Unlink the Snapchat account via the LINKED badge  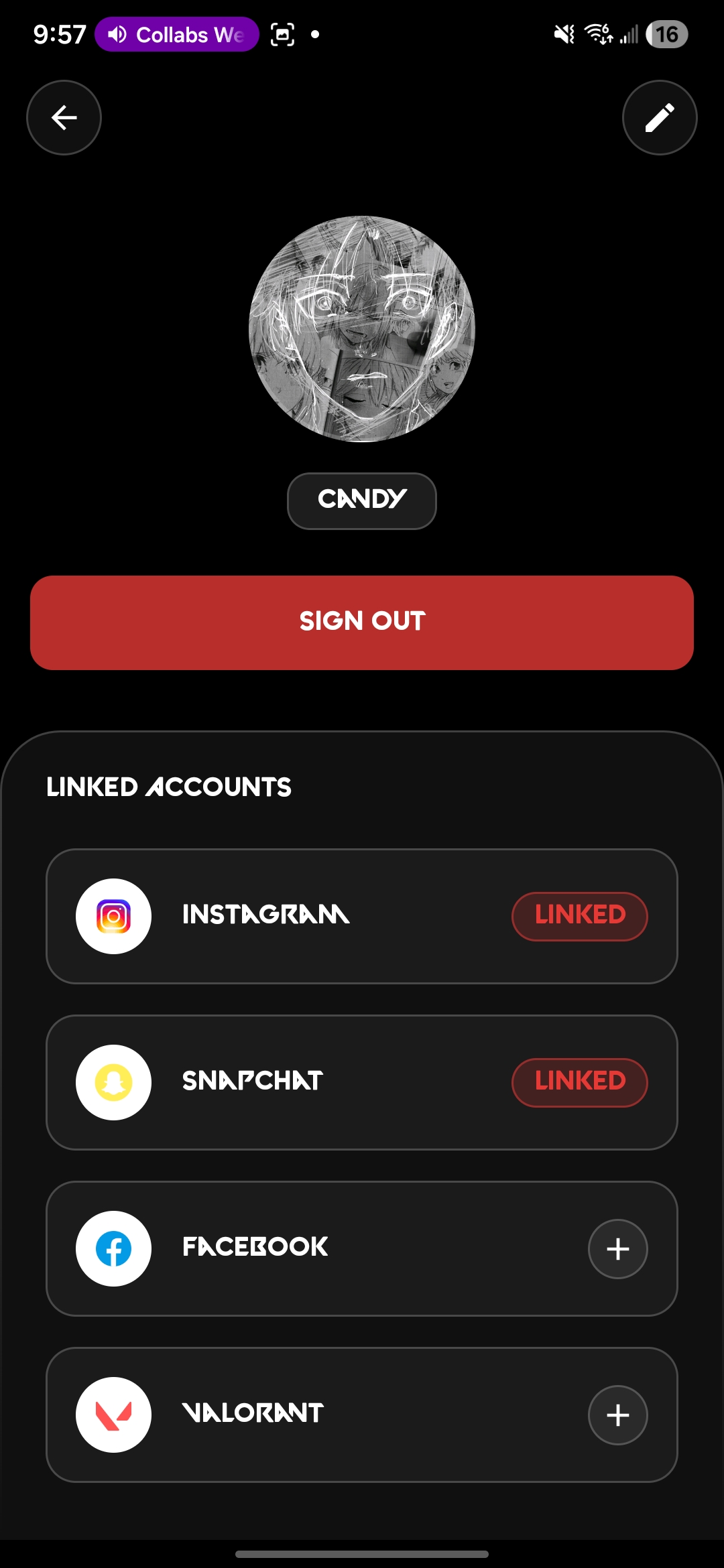[579, 1082]
